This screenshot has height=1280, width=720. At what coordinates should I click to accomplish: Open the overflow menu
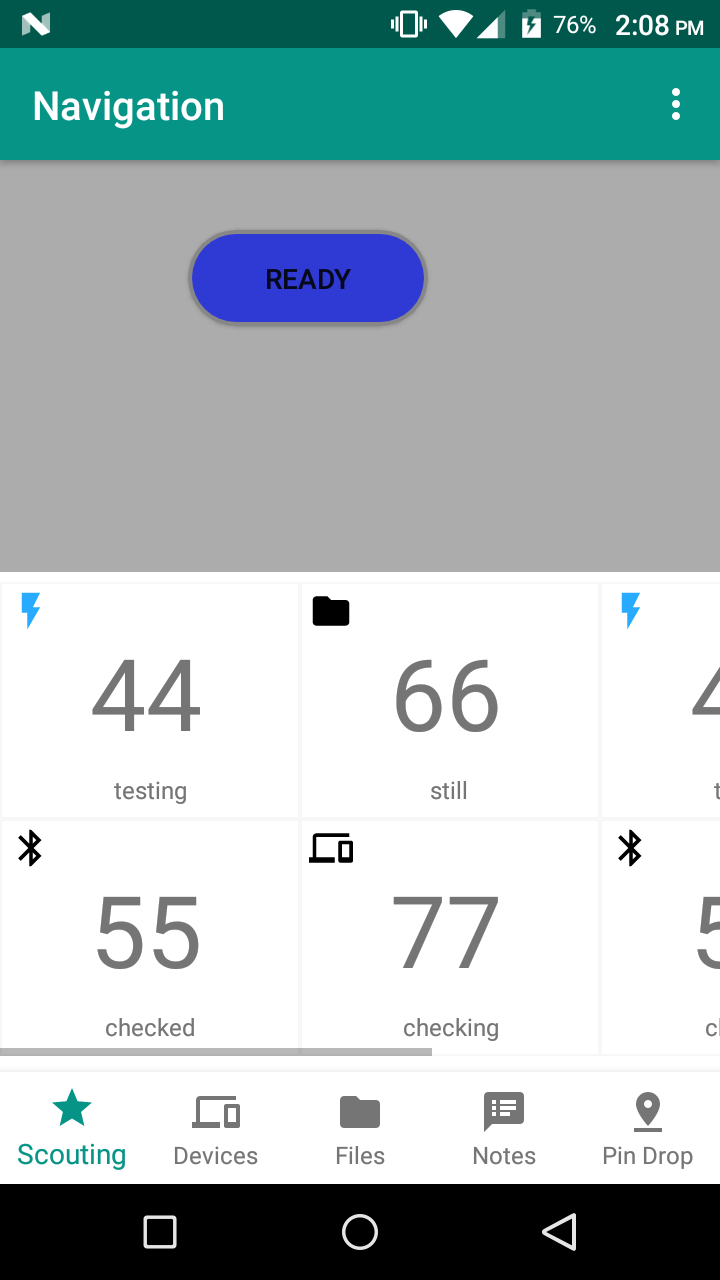[x=676, y=105]
